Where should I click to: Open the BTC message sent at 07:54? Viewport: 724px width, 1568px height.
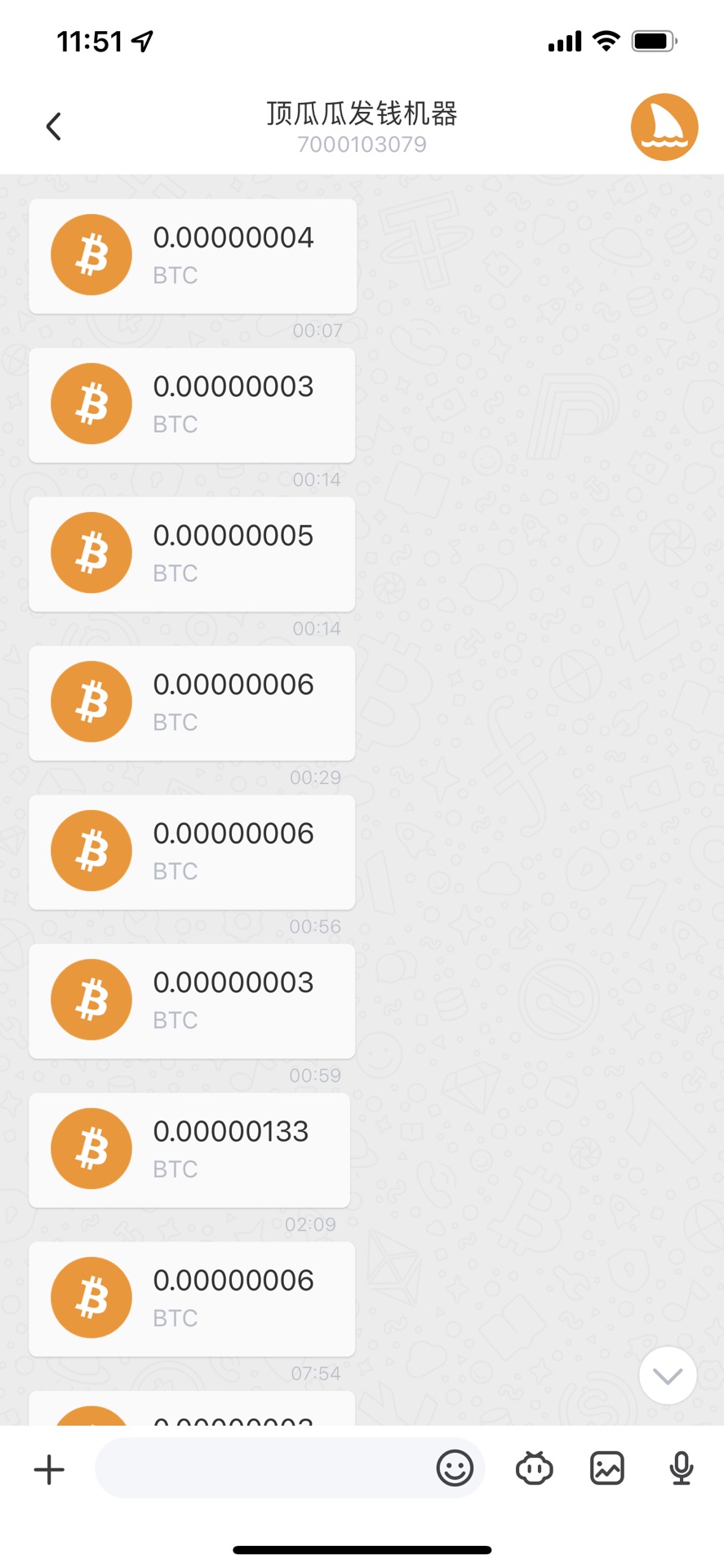(x=192, y=1298)
